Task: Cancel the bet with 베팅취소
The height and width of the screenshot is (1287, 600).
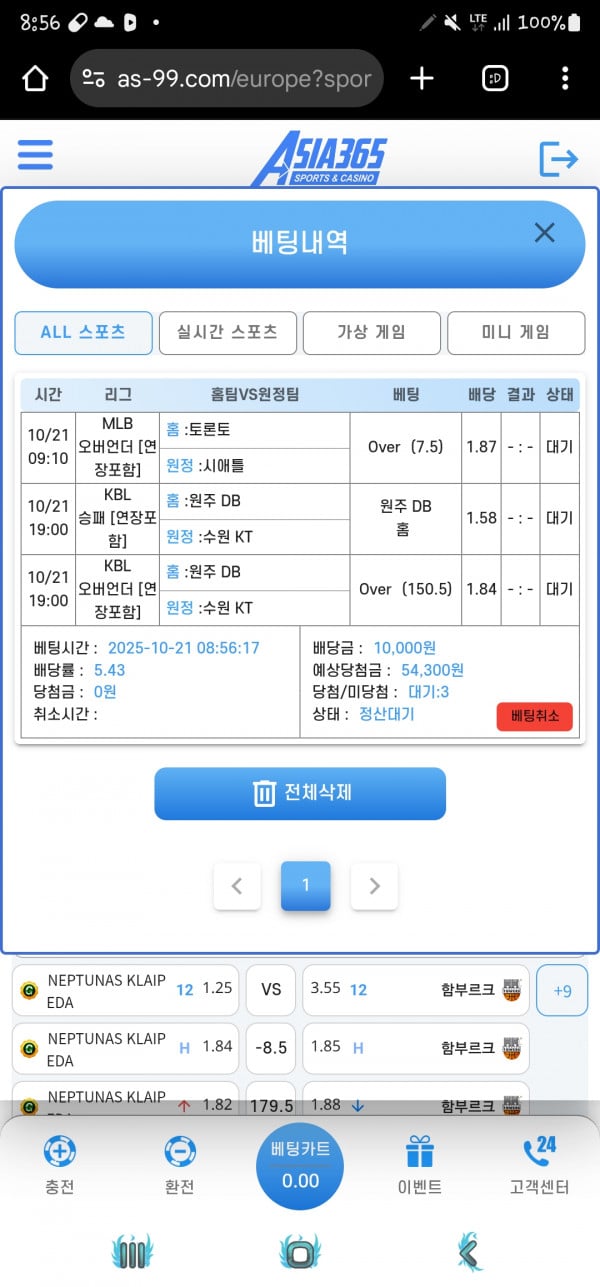Action: click(x=534, y=717)
